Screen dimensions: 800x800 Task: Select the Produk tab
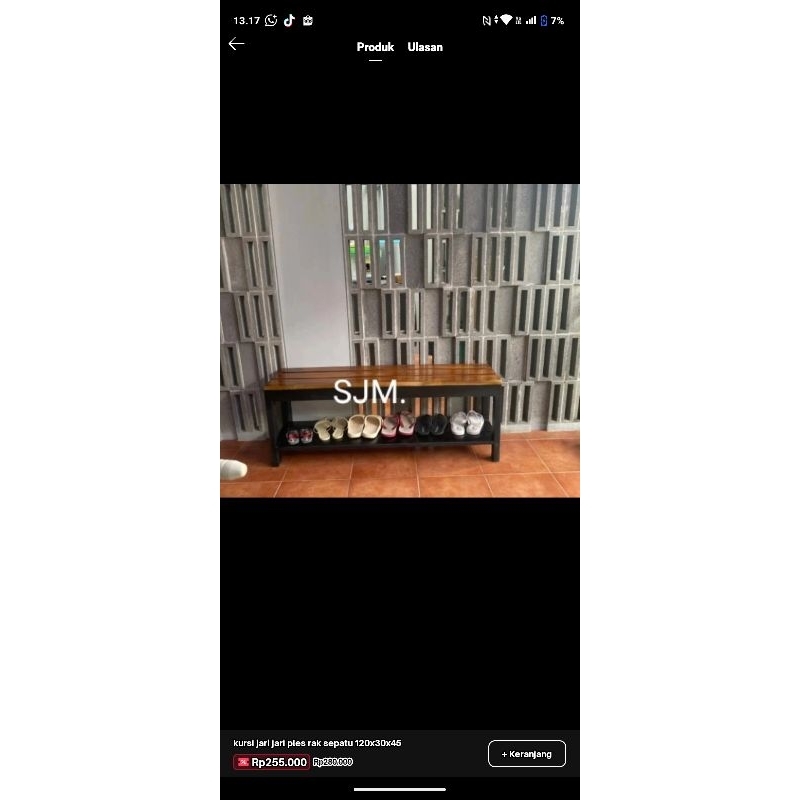coord(375,47)
